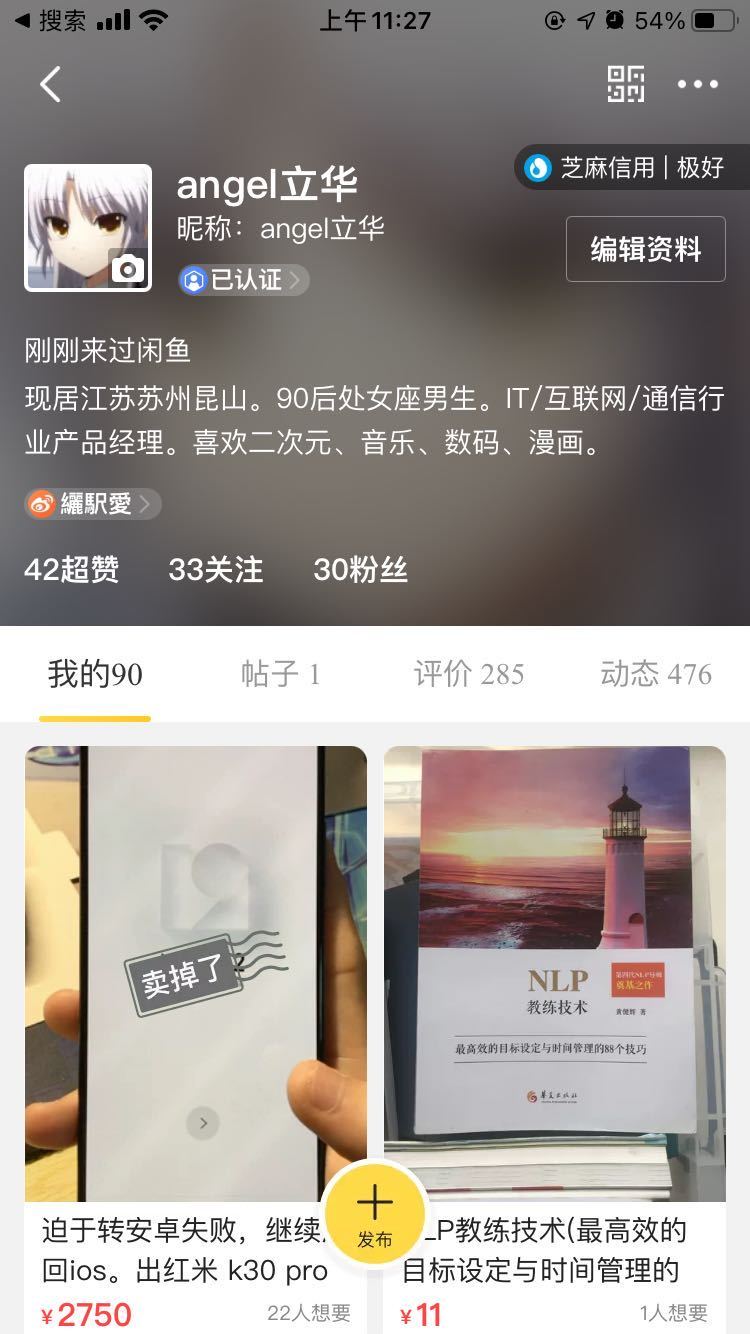Image resolution: width=750 pixels, height=1334 pixels.
Task: Tap the 33关注 following count
Action: coord(213,570)
